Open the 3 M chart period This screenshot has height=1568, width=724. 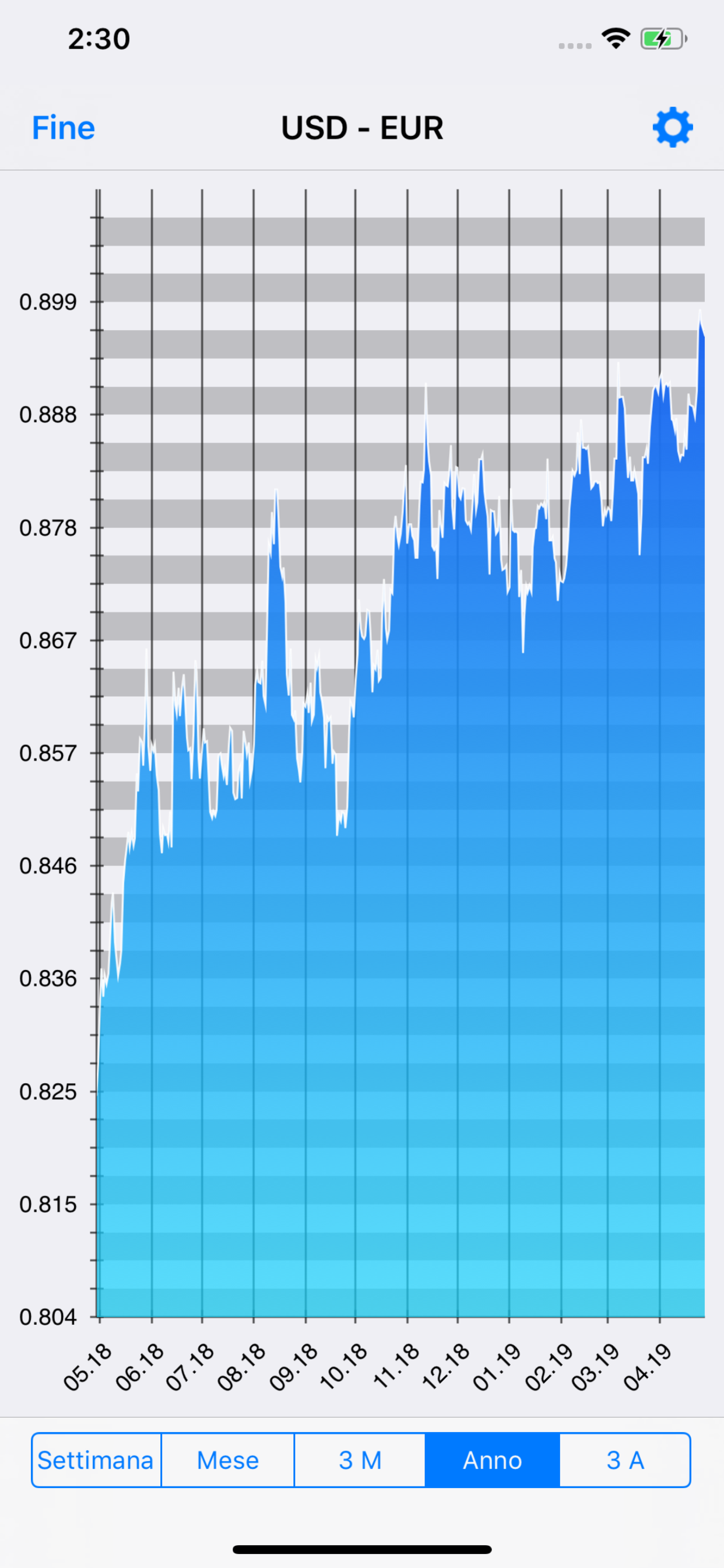[360, 1460]
